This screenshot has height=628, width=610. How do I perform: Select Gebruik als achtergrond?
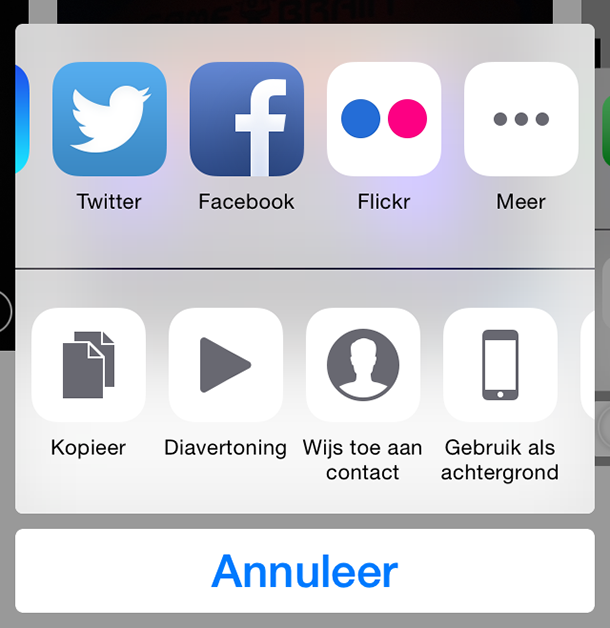[x=499, y=365]
